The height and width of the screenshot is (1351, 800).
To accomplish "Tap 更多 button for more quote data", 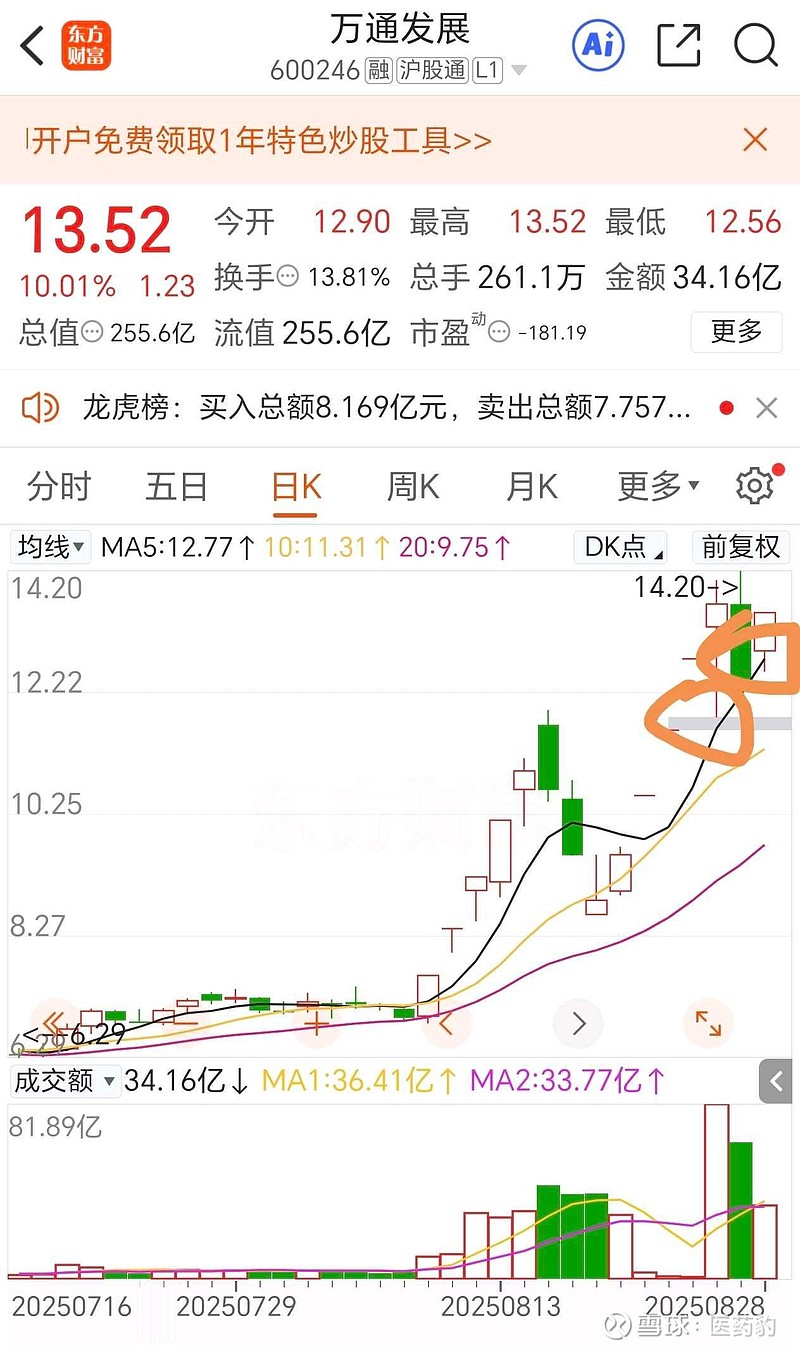I will click(x=736, y=331).
